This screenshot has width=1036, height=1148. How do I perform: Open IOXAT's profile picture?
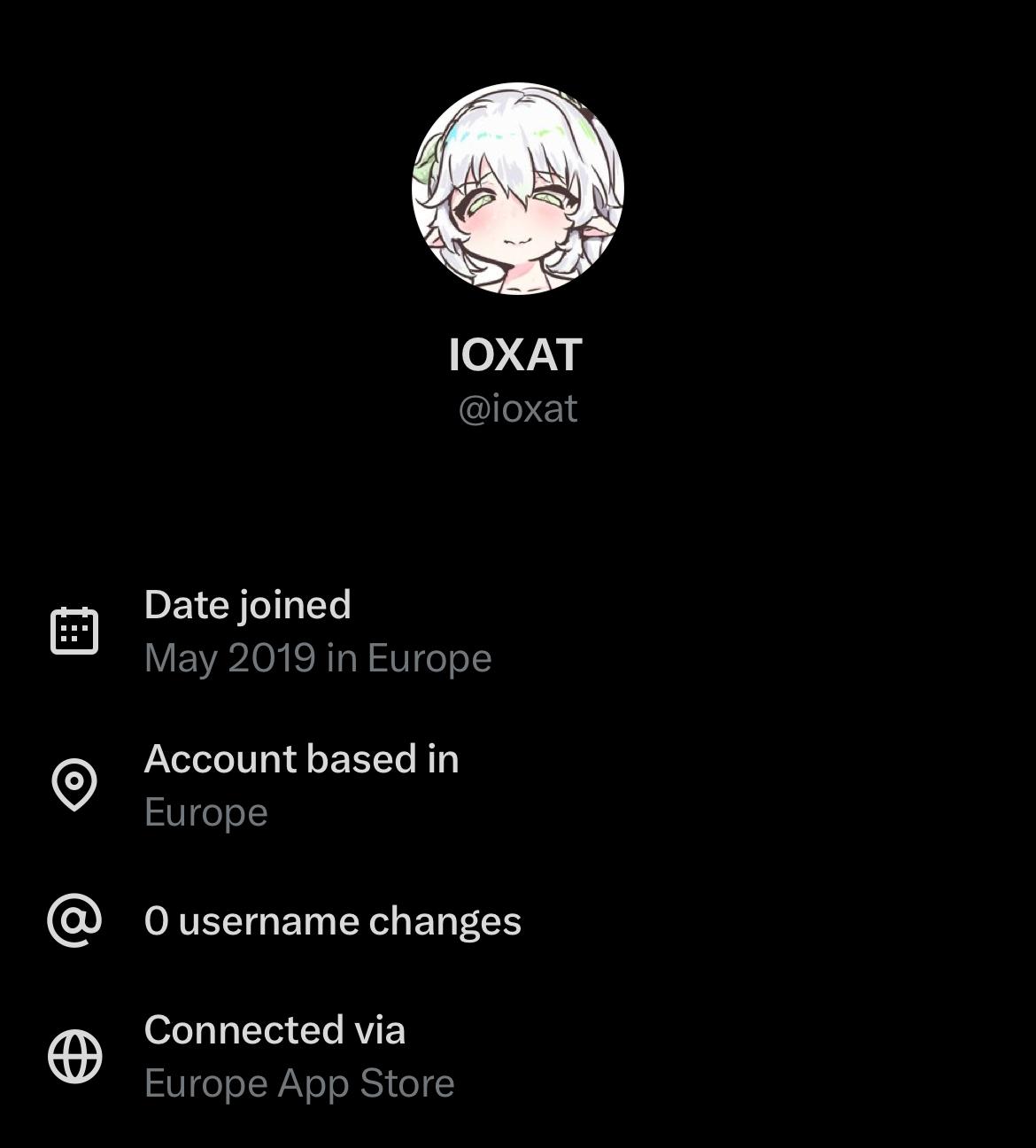[x=518, y=189]
